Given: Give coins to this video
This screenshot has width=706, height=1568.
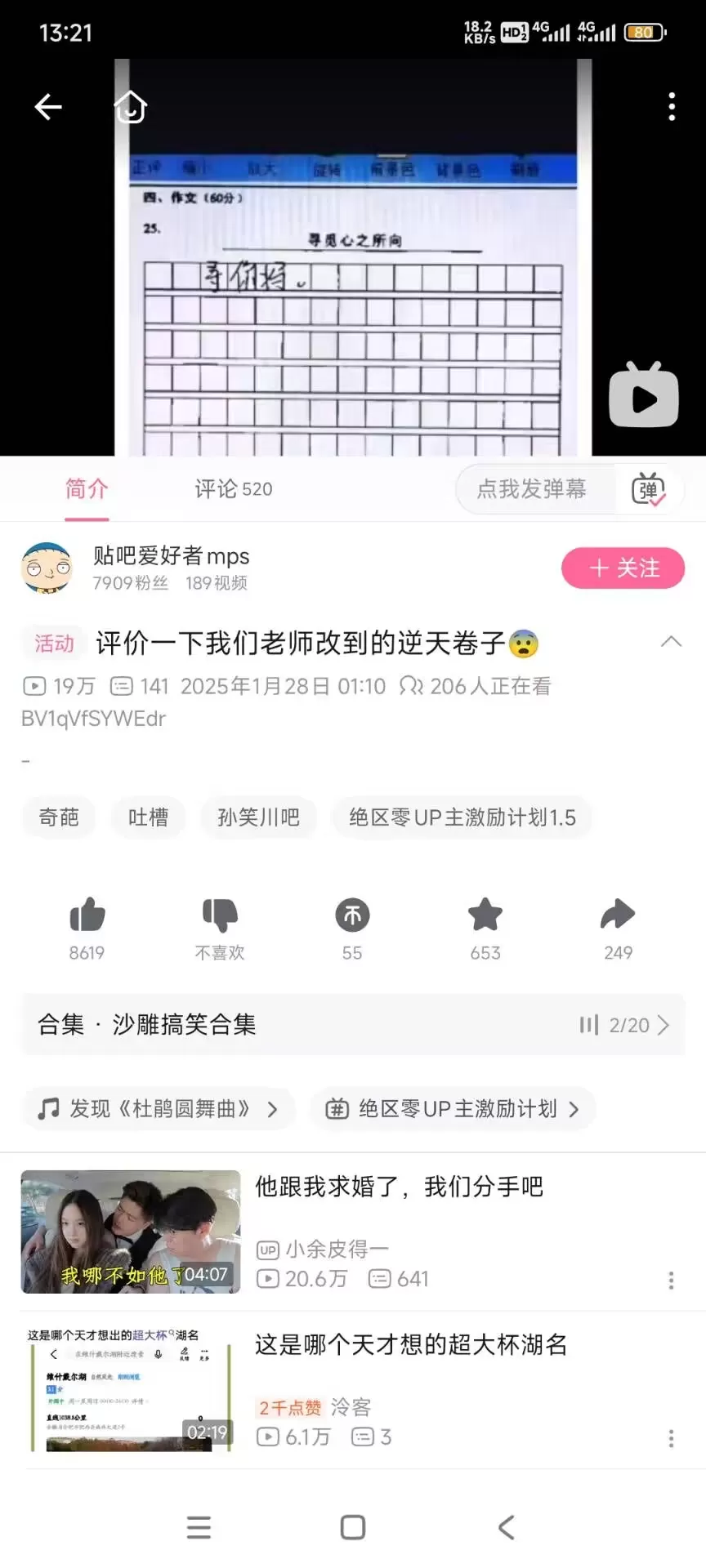Looking at the screenshot, I should (352, 915).
